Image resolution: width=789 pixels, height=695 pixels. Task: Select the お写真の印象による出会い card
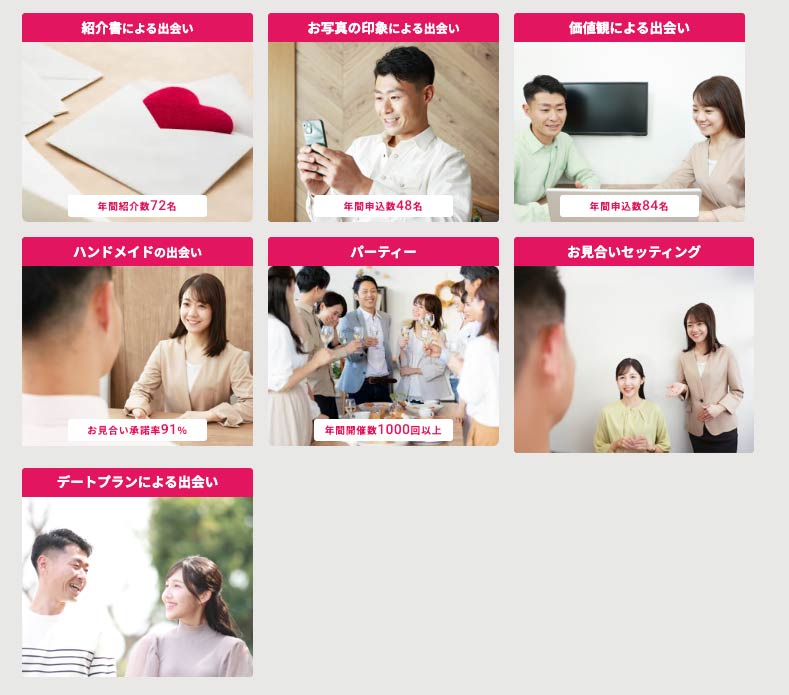tap(383, 117)
